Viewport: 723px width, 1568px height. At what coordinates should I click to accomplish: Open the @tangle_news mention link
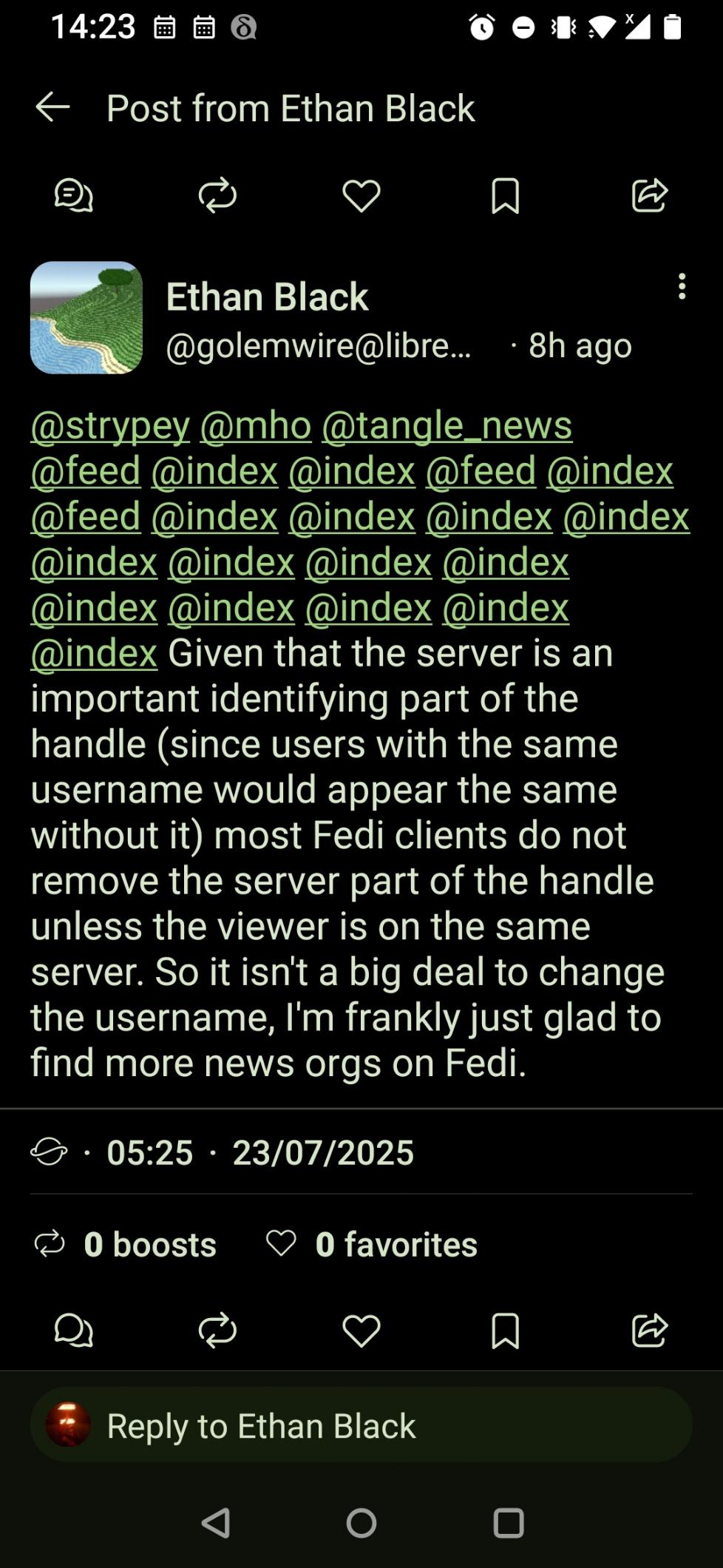(x=447, y=425)
